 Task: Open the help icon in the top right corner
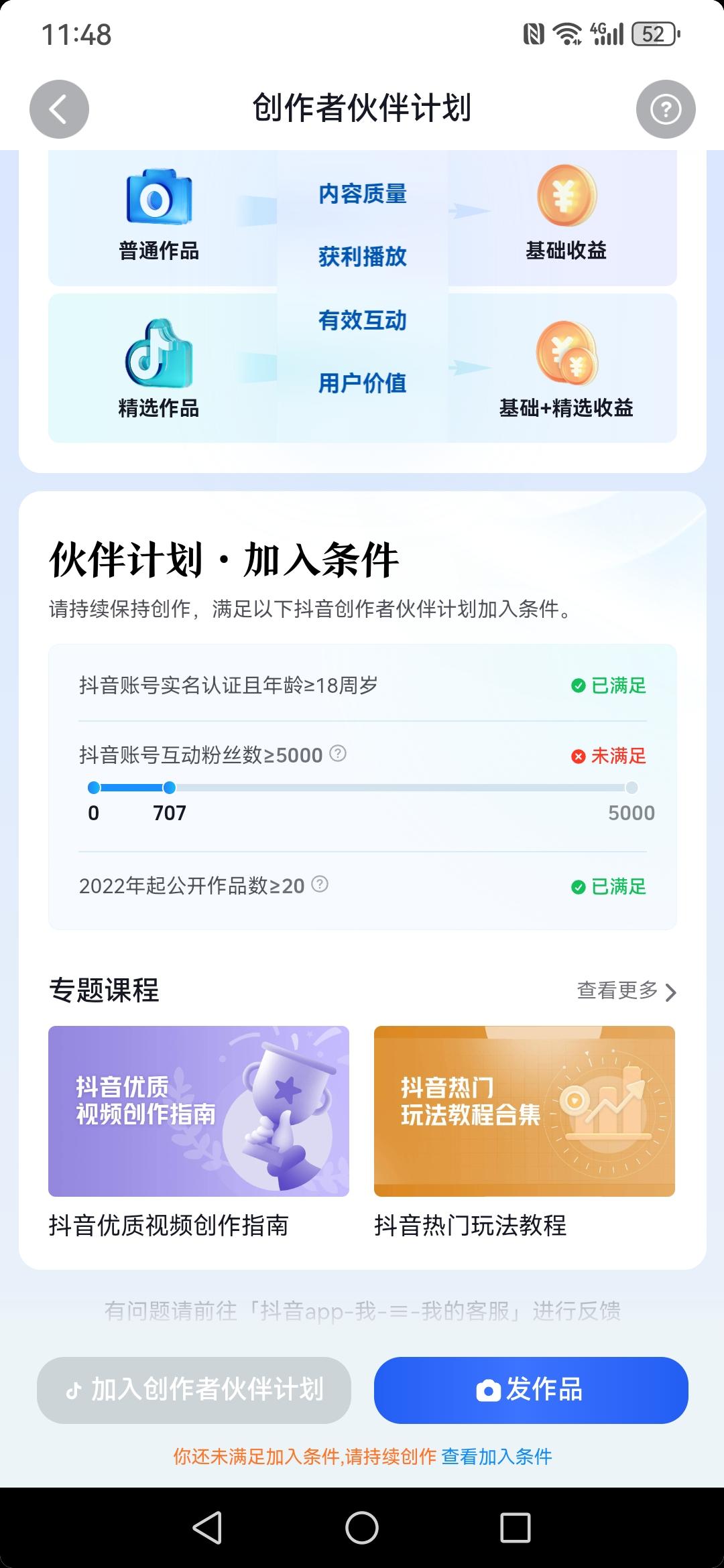tap(666, 109)
